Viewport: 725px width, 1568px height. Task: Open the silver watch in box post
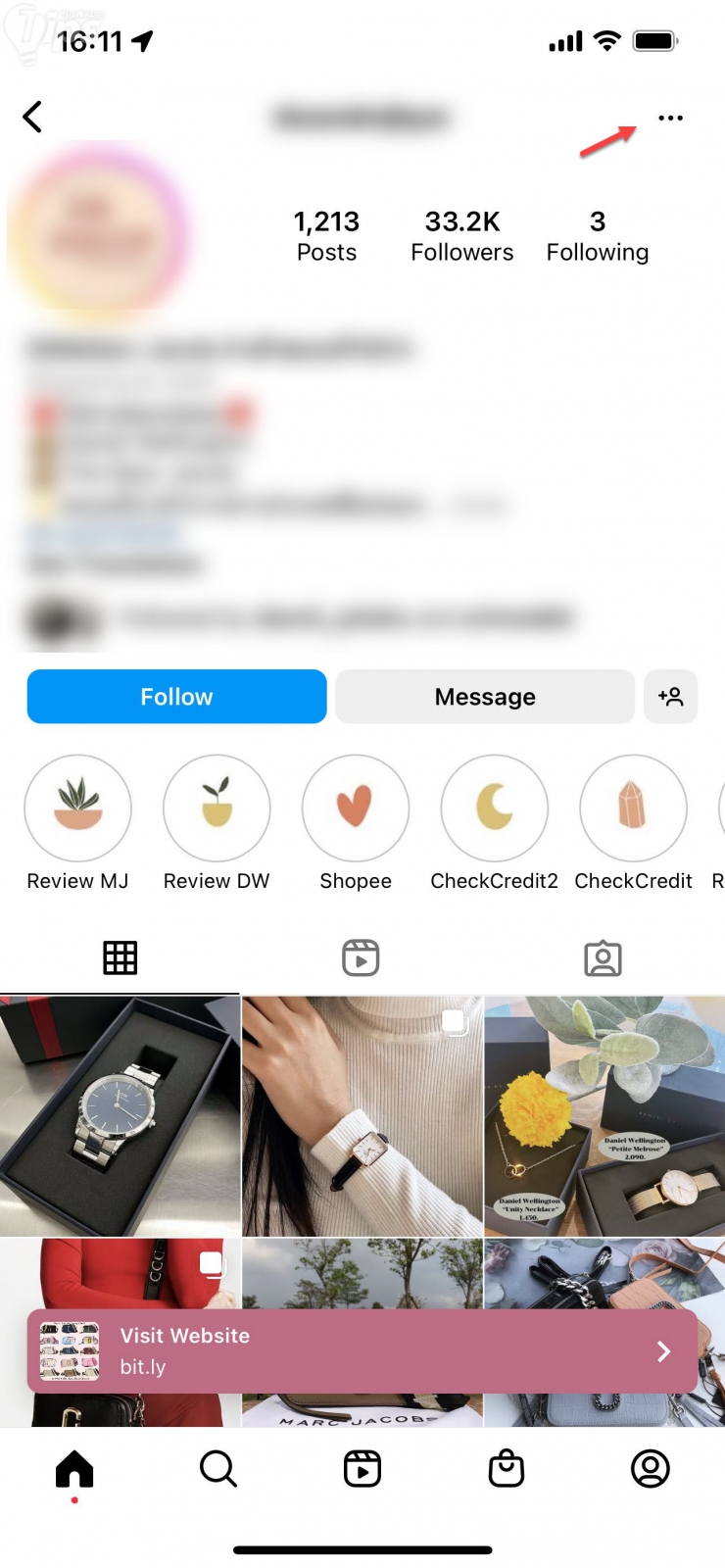coord(120,1116)
